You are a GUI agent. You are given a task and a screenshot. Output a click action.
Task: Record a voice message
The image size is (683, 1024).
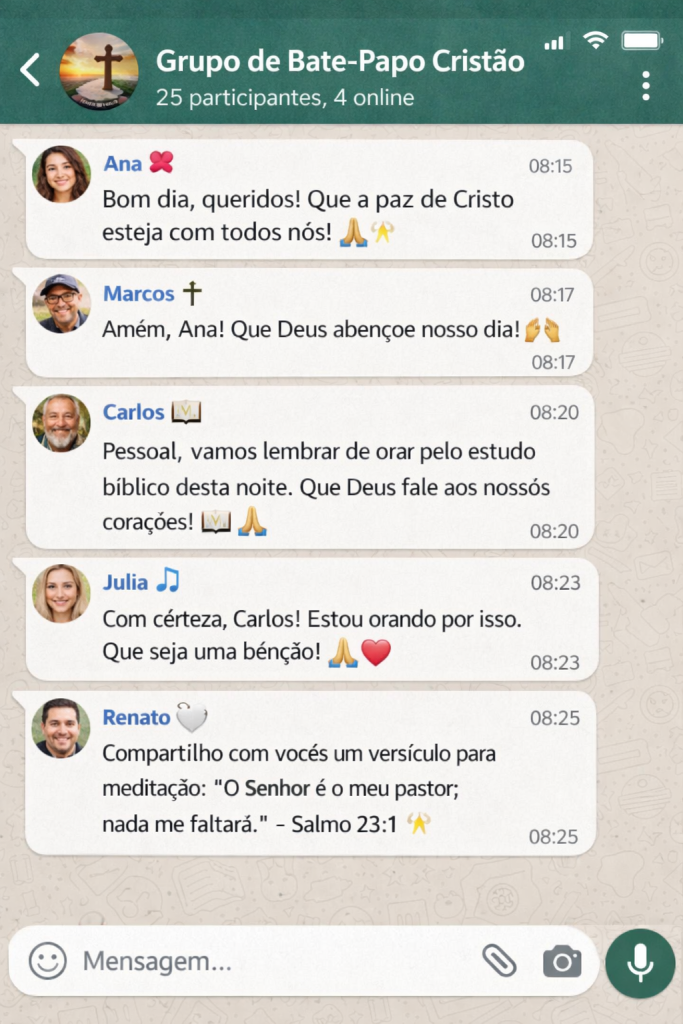tap(640, 962)
